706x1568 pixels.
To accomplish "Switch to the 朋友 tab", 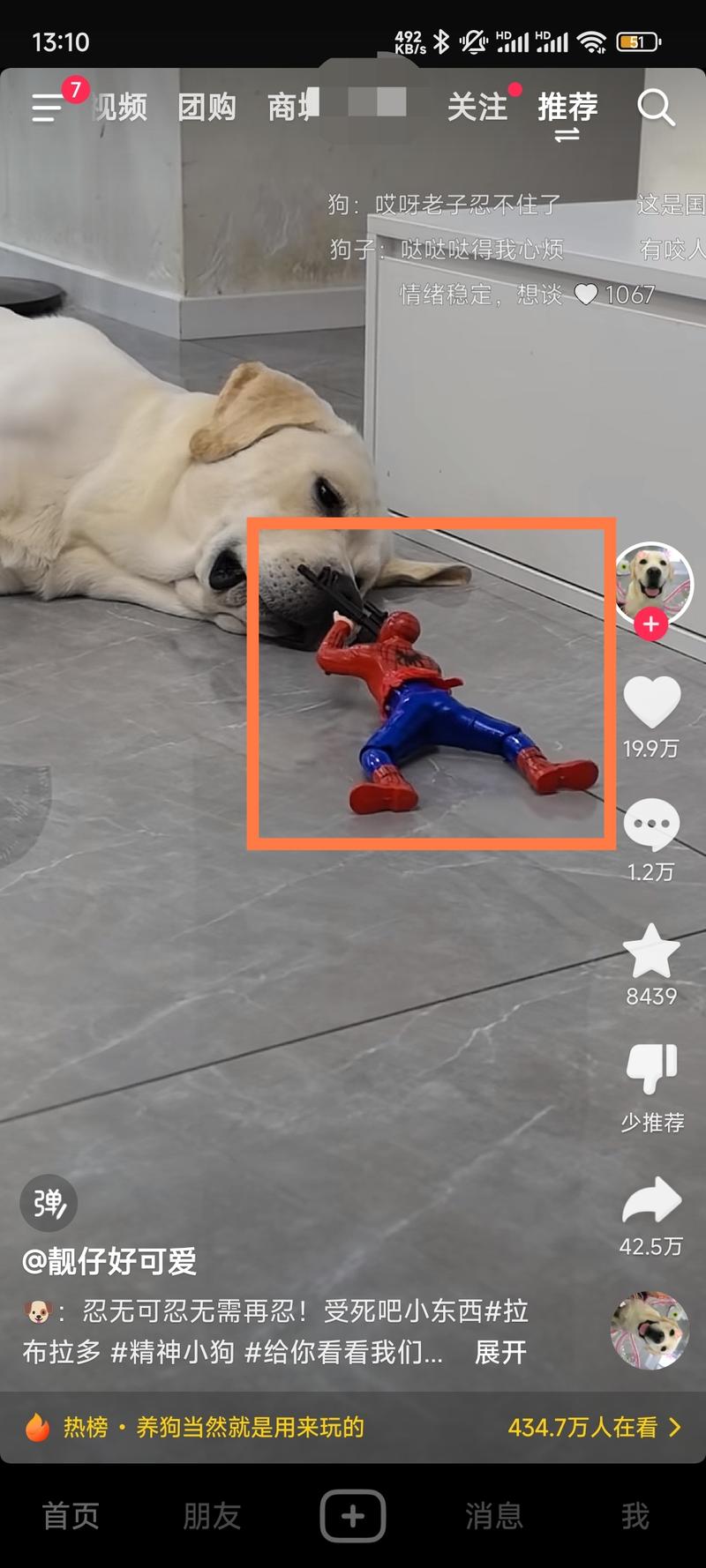I will (x=212, y=1516).
